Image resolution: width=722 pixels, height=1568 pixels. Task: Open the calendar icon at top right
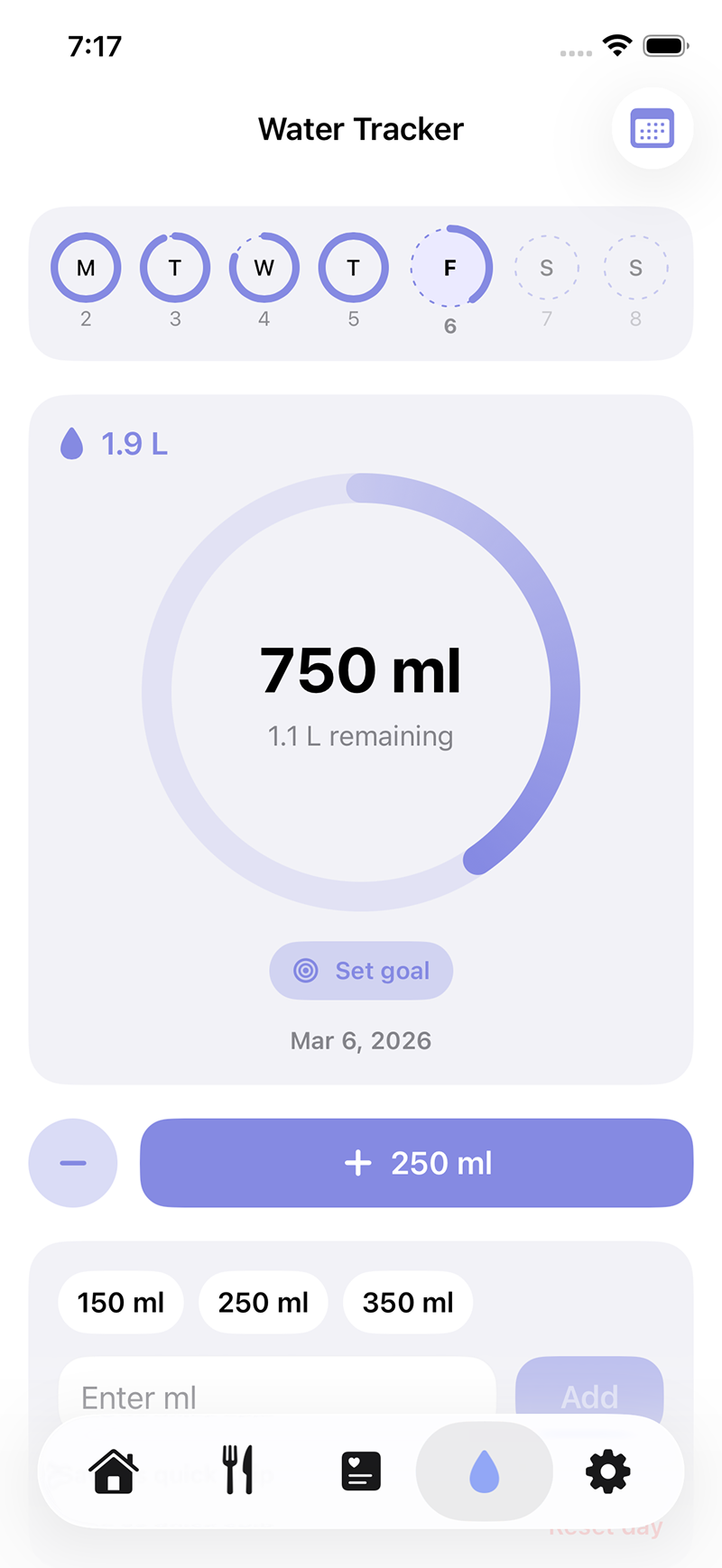click(652, 129)
